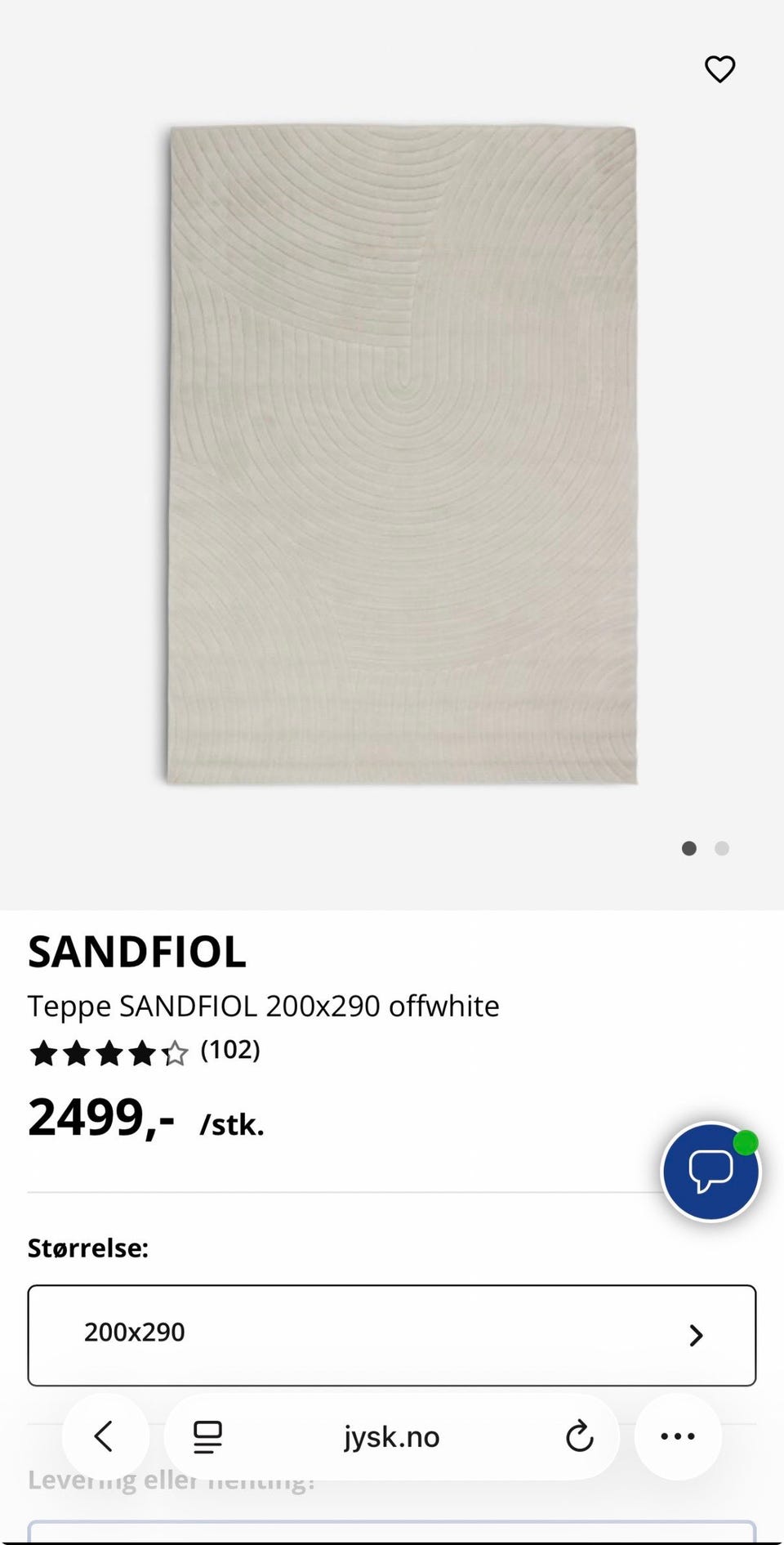
Task: Open the browser tabs icon
Action: [207, 1437]
